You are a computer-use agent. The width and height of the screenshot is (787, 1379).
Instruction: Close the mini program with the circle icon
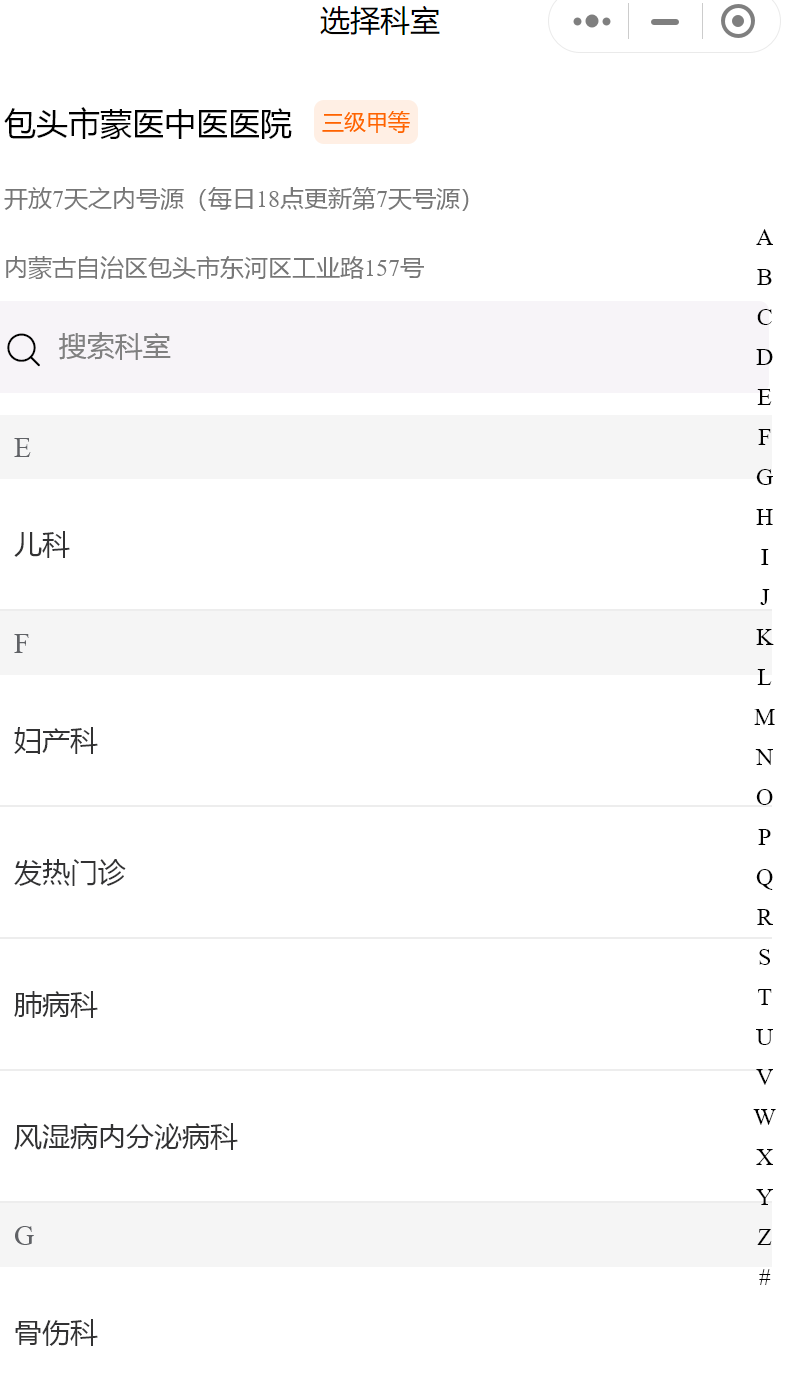738,21
